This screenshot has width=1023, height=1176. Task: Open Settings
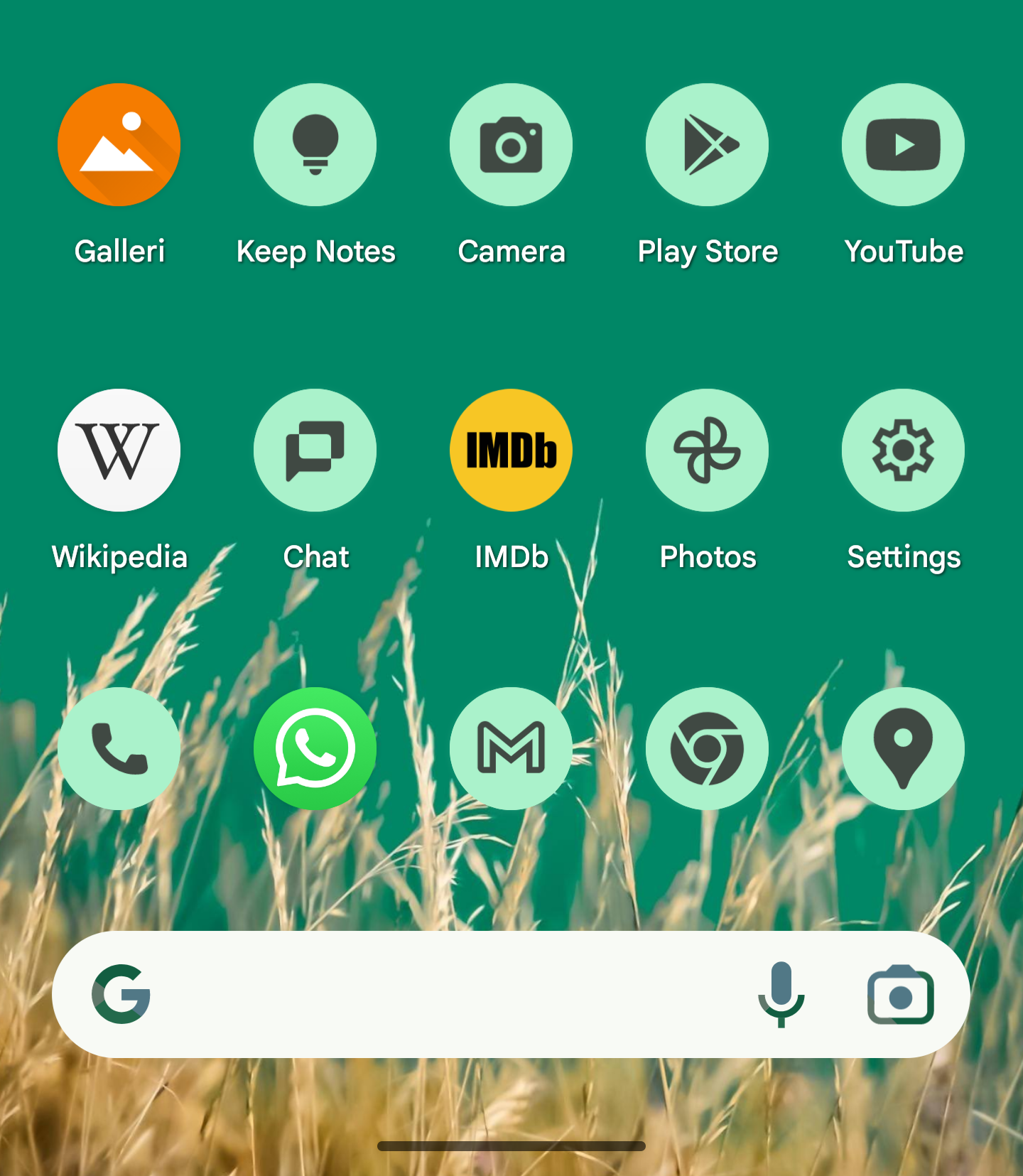[x=903, y=450]
